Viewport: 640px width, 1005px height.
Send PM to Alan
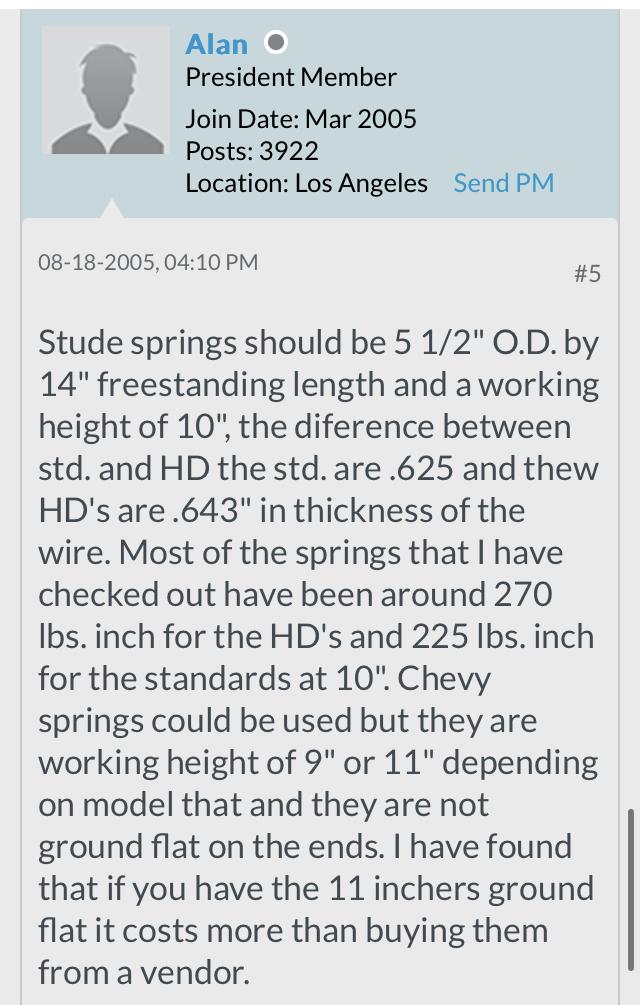(503, 183)
